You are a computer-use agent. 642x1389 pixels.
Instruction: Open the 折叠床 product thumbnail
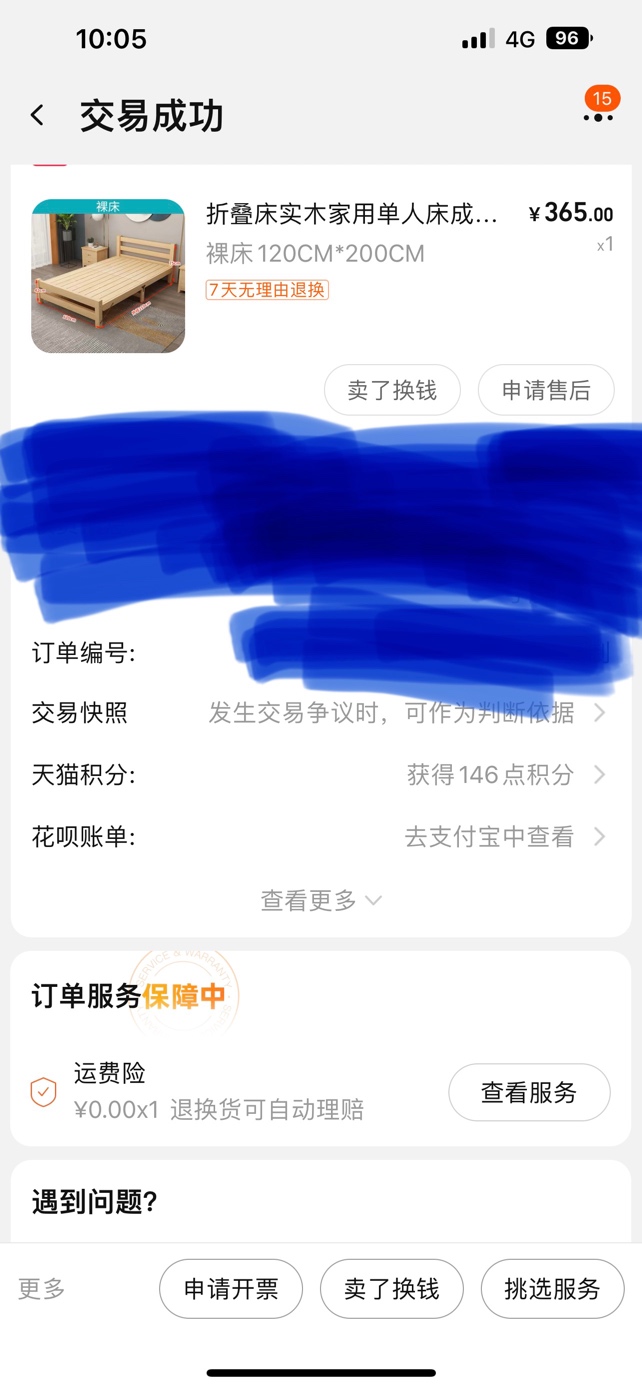point(108,276)
